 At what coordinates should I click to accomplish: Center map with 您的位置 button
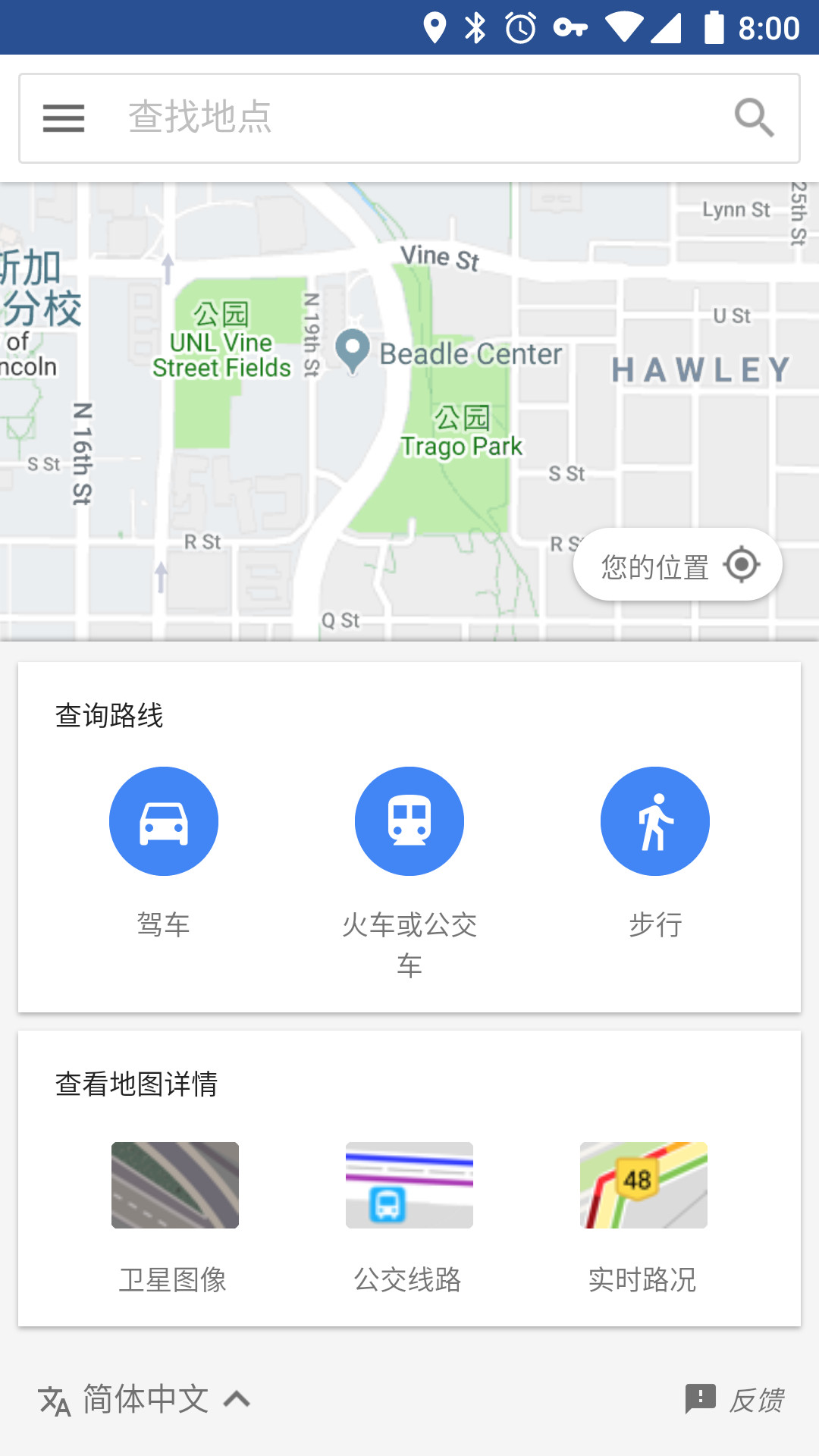tap(677, 565)
